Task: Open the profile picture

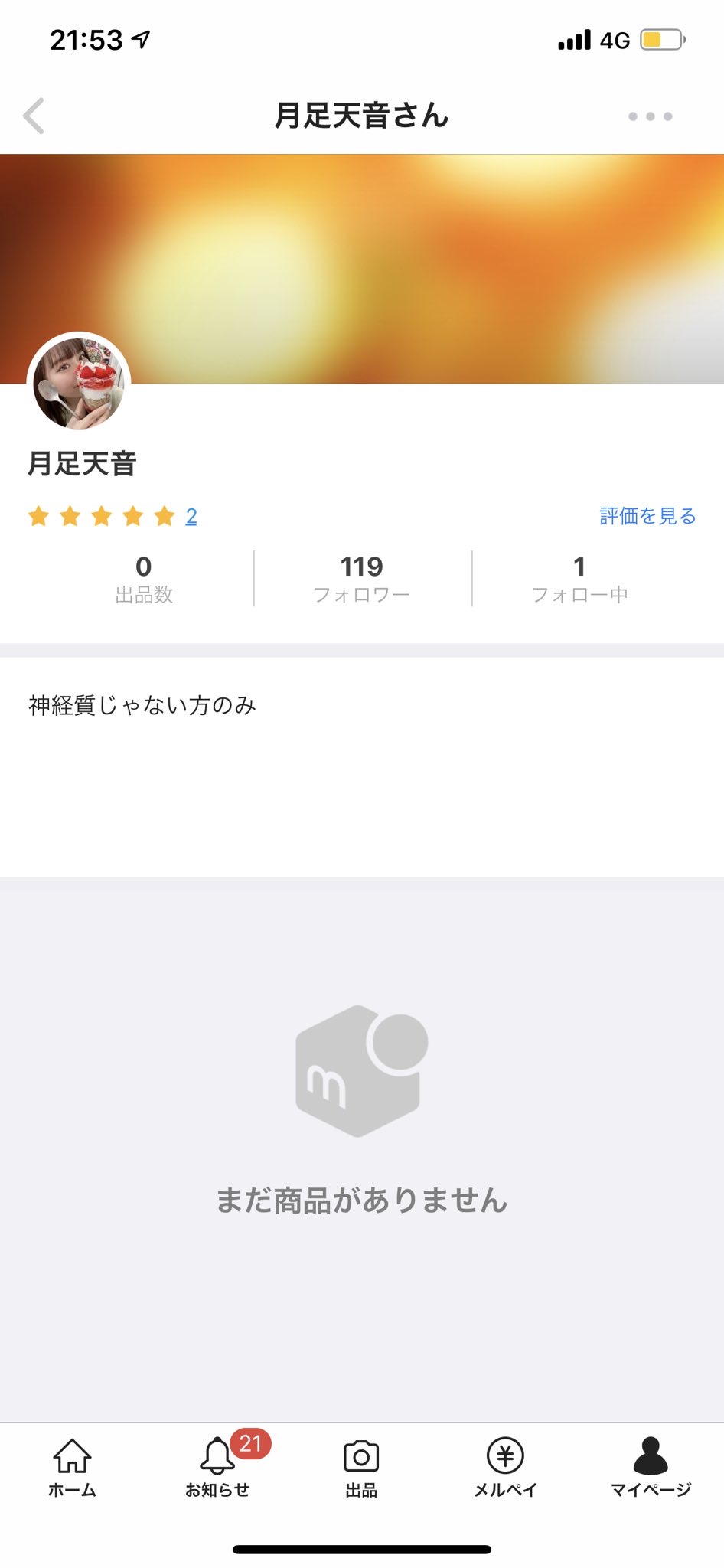Action: point(79,384)
